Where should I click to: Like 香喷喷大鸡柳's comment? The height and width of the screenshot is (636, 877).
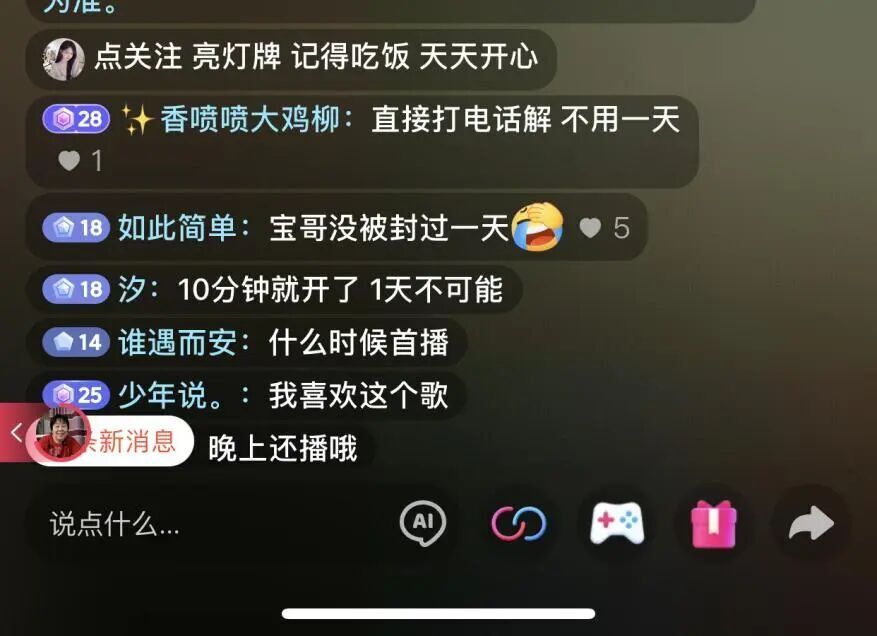(x=69, y=160)
